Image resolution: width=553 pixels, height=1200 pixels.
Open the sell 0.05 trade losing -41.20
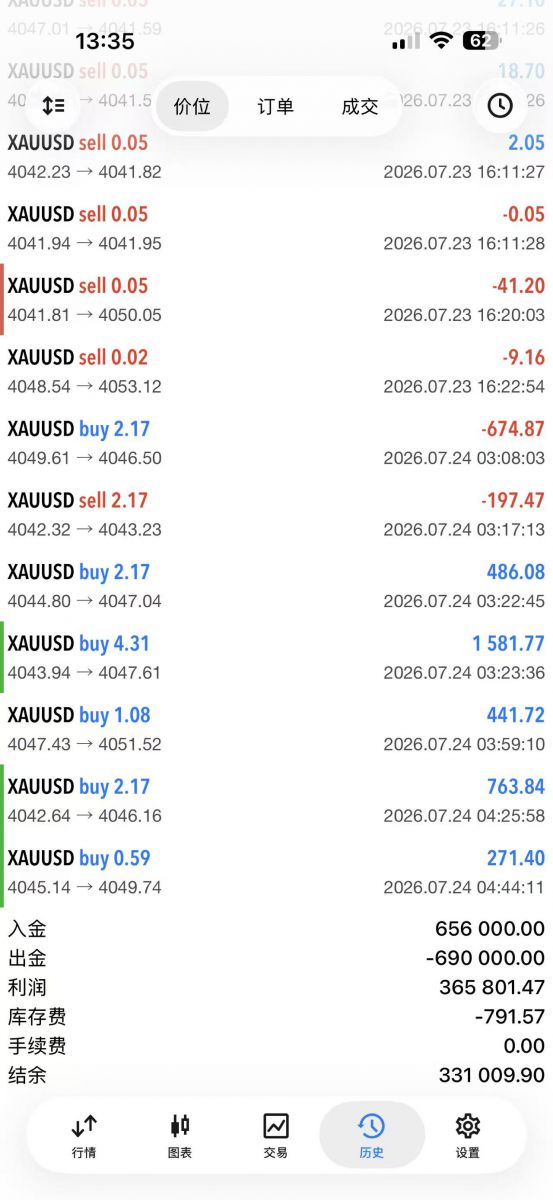tap(276, 300)
